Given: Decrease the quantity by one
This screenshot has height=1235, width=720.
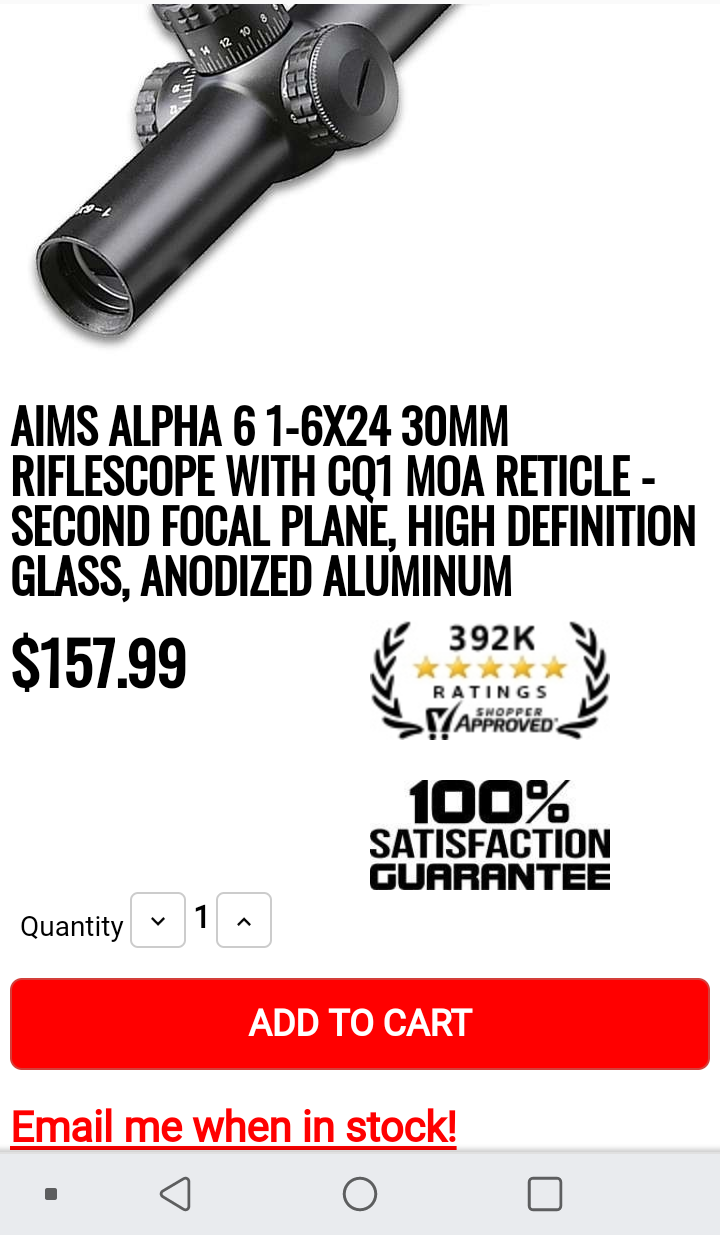Looking at the screenshot, I should pyautogui.click(x=158, y=920).
